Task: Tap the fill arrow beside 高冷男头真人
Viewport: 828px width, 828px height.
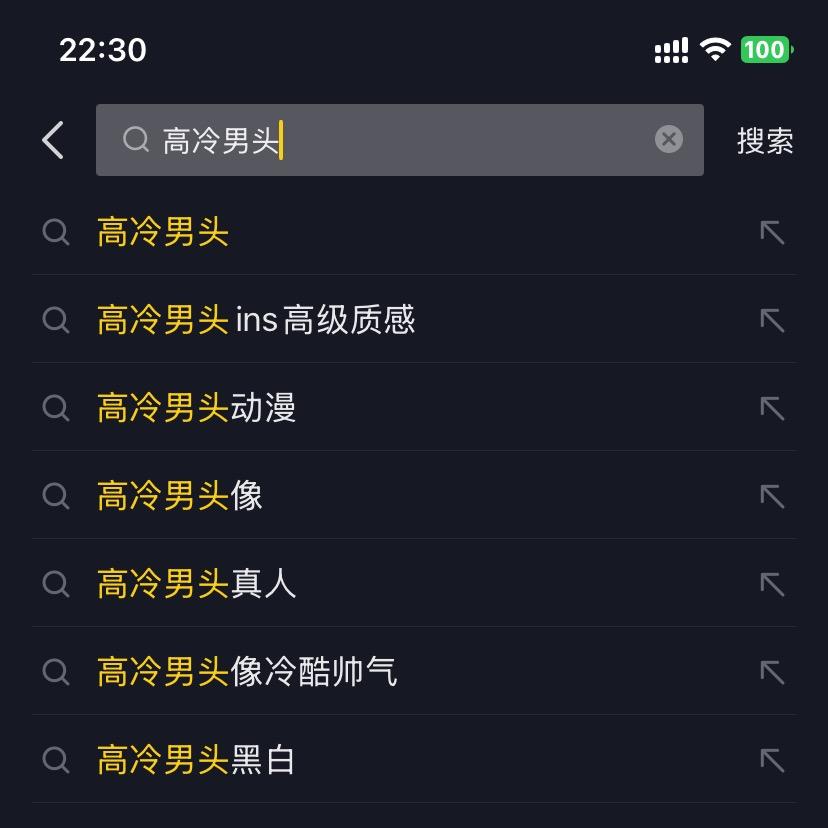Action: coord(772,584)
